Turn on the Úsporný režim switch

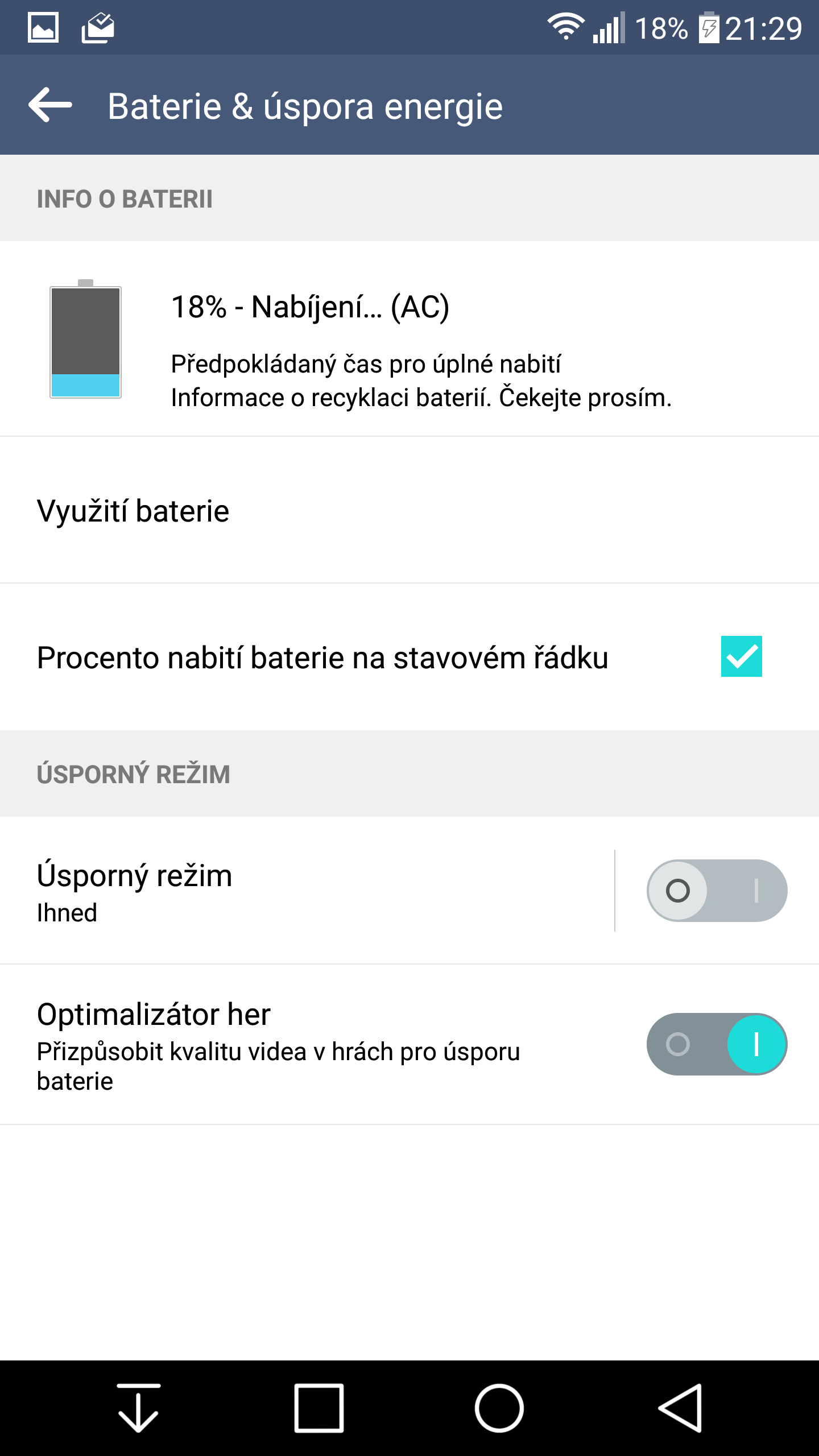click(x=717, y=891)
